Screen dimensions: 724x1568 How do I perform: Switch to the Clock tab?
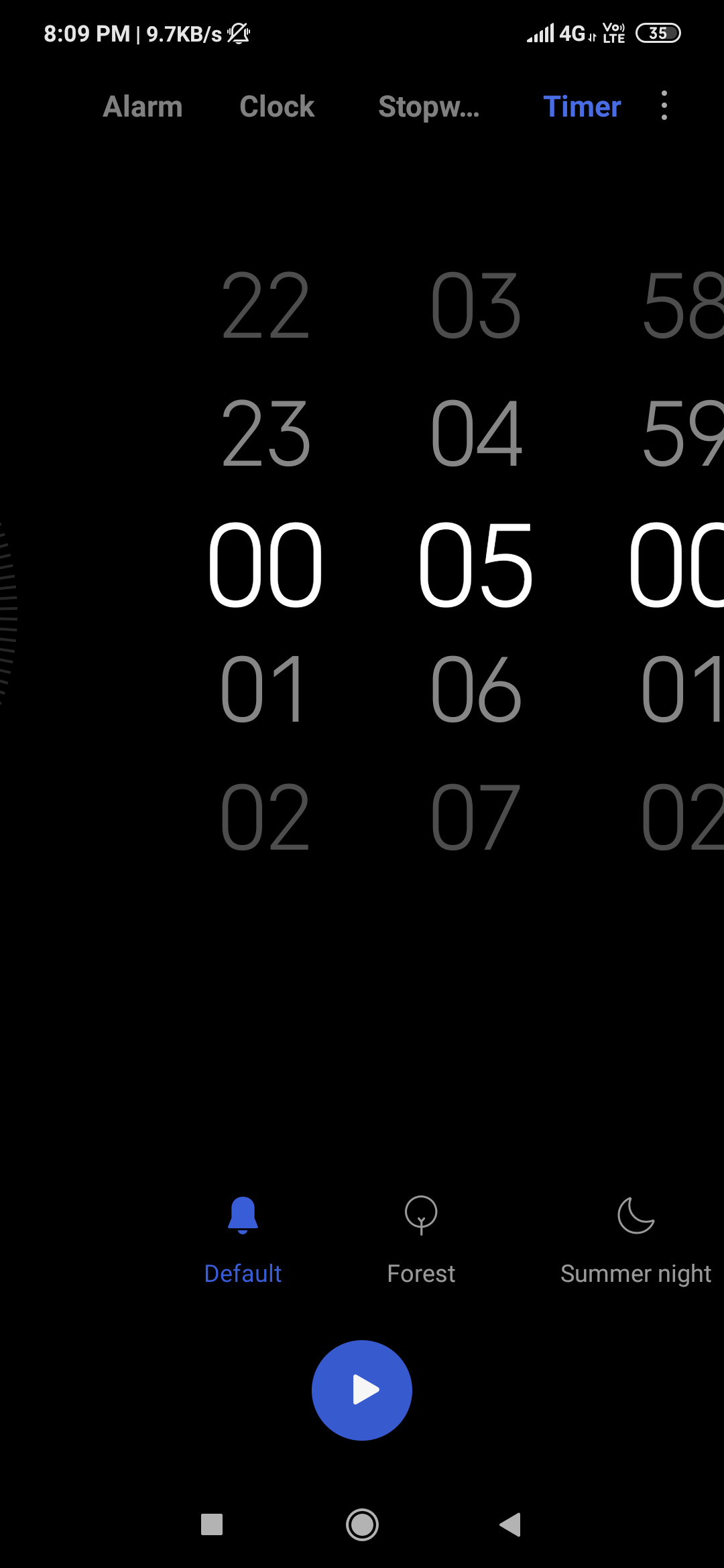(277, 107)
